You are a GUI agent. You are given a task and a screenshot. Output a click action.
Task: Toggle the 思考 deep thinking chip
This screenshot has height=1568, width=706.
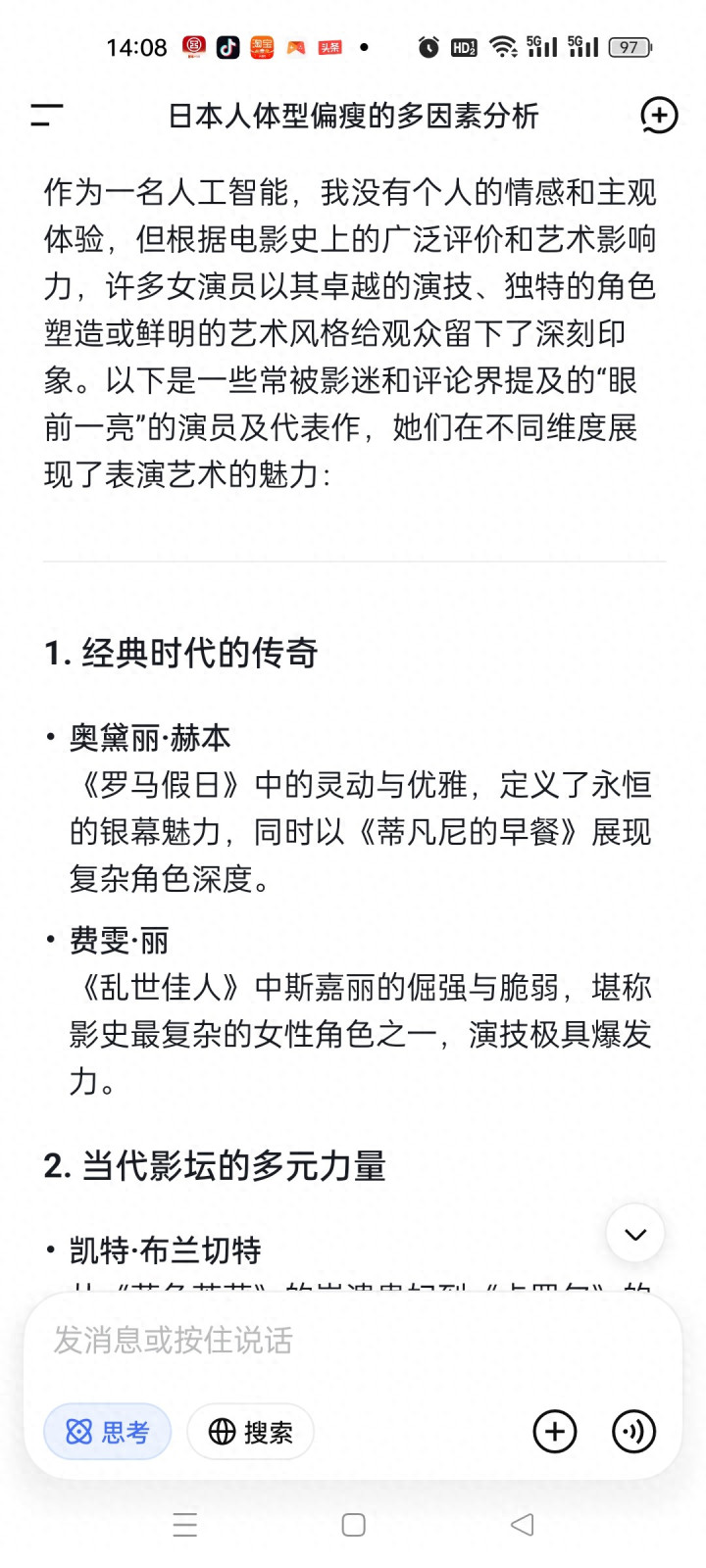click(x=108, y=1432)
